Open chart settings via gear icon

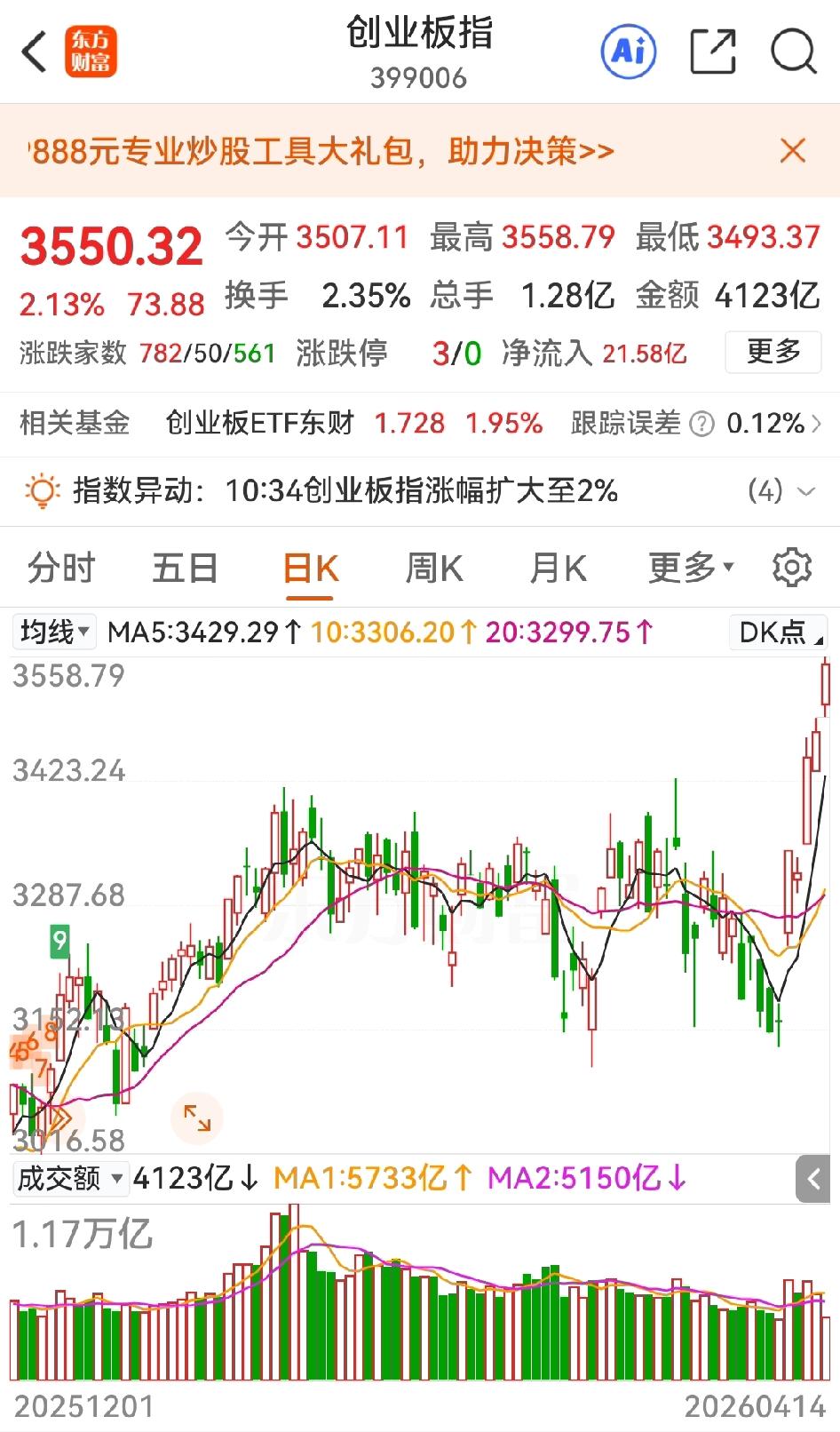793,567
